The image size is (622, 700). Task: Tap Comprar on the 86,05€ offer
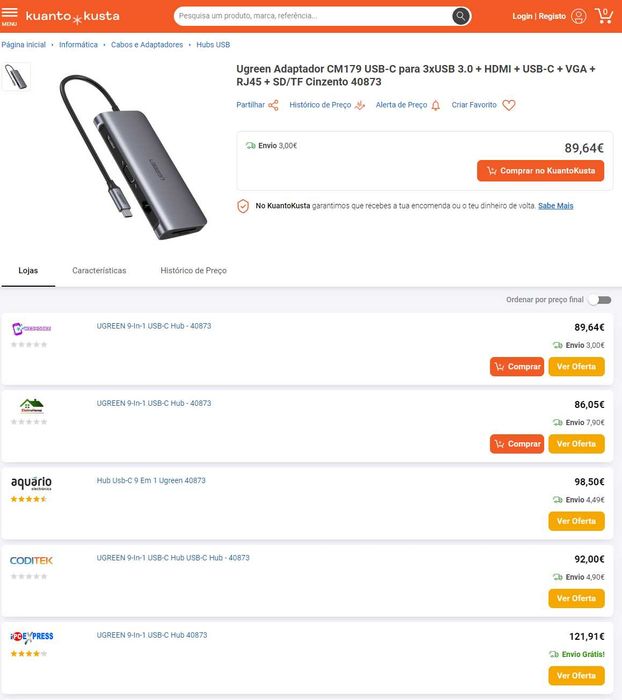click(x=517, y=444)
